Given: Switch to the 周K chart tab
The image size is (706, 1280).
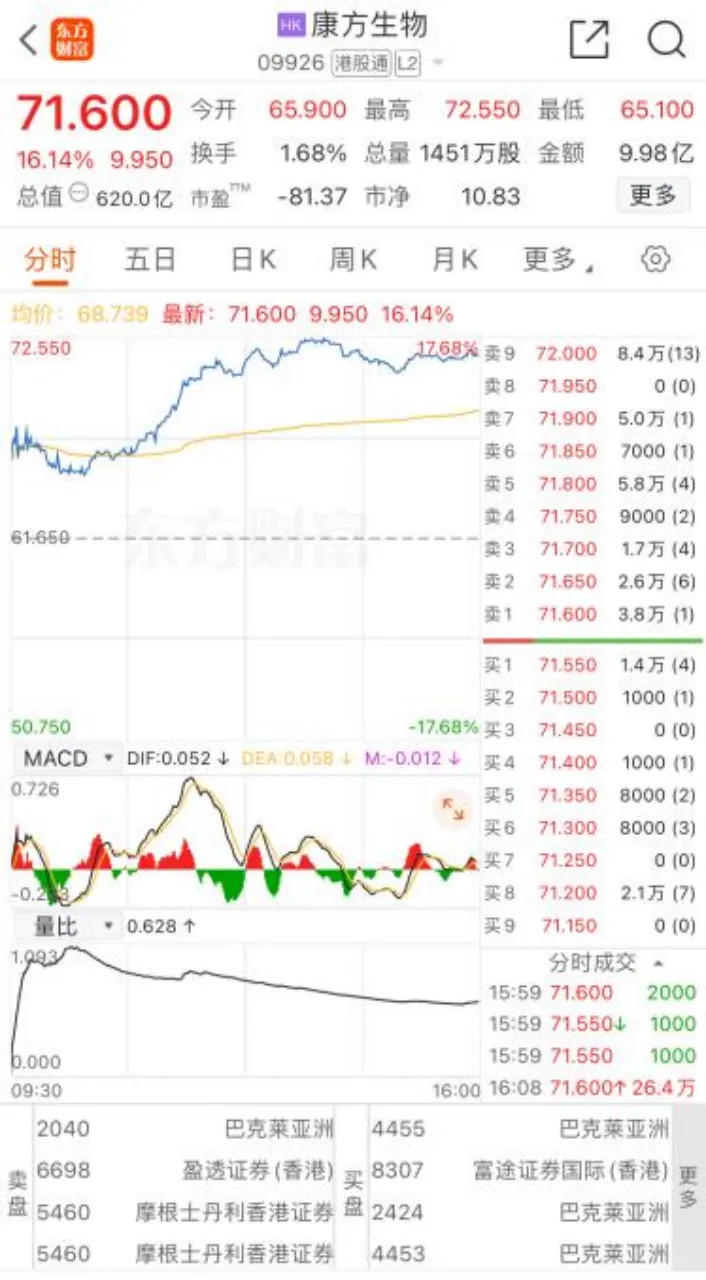Looking at the screenshot, I should tap(353, 260).
